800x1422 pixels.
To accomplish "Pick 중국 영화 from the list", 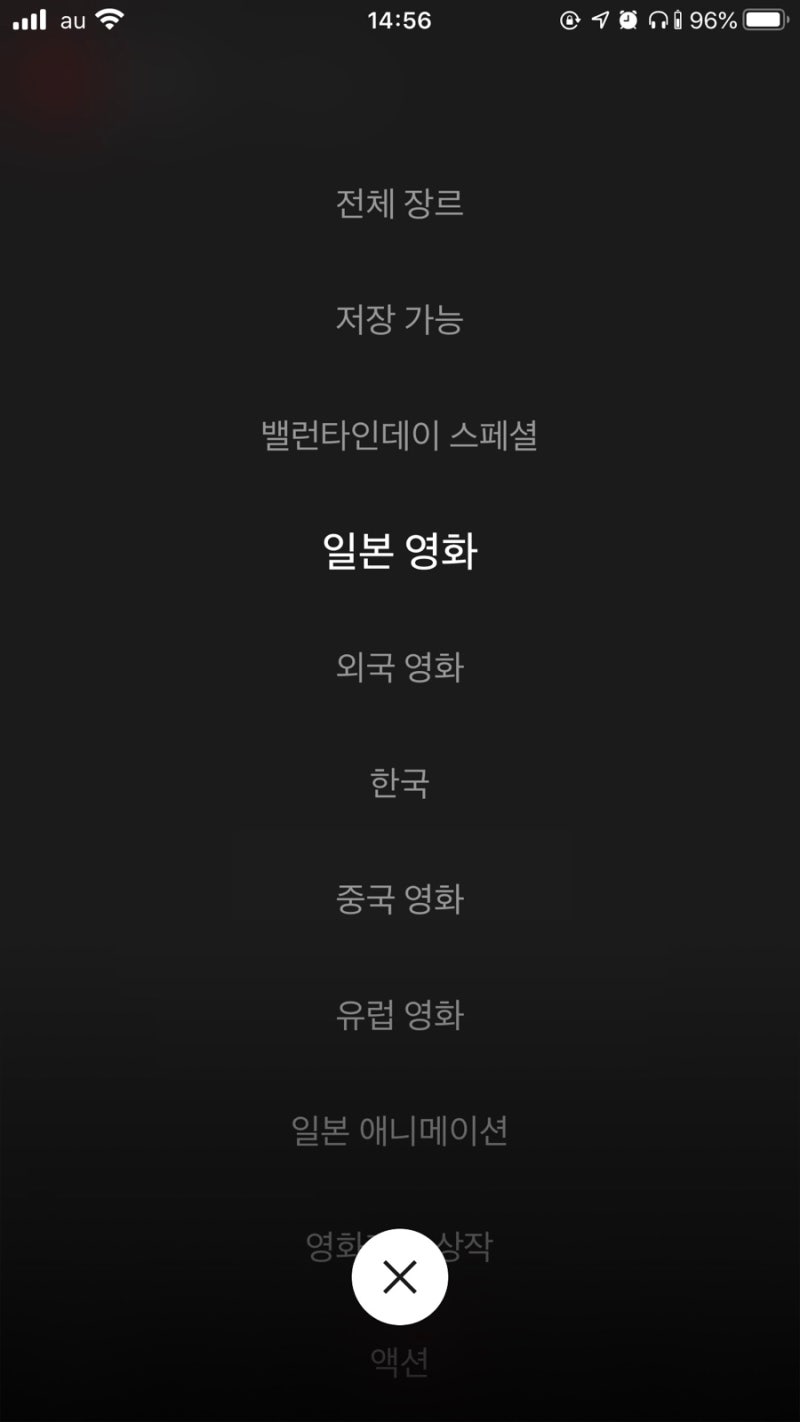I will point(400,899).
